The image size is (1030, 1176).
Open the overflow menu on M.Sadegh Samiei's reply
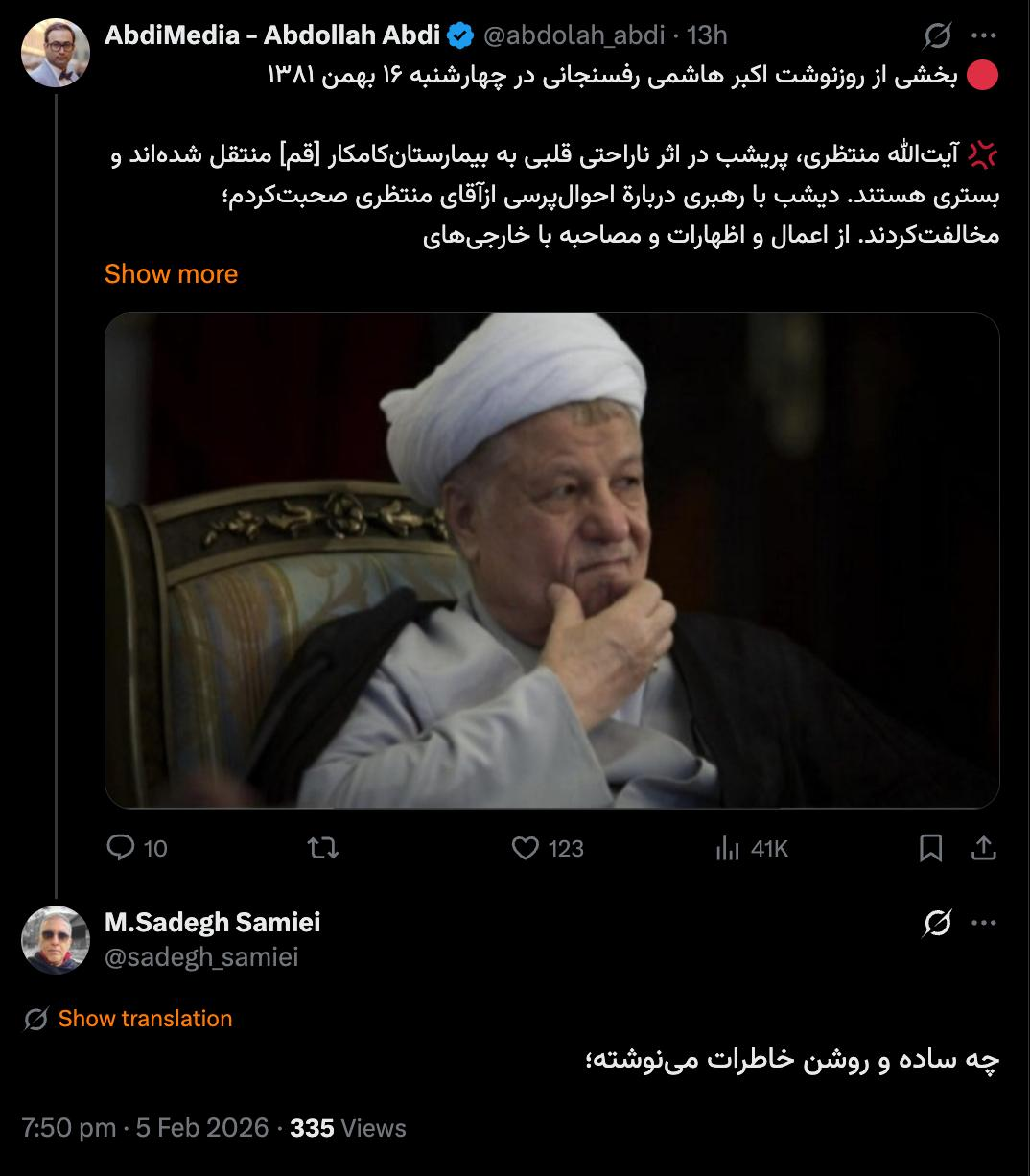[x=984, y=923]
